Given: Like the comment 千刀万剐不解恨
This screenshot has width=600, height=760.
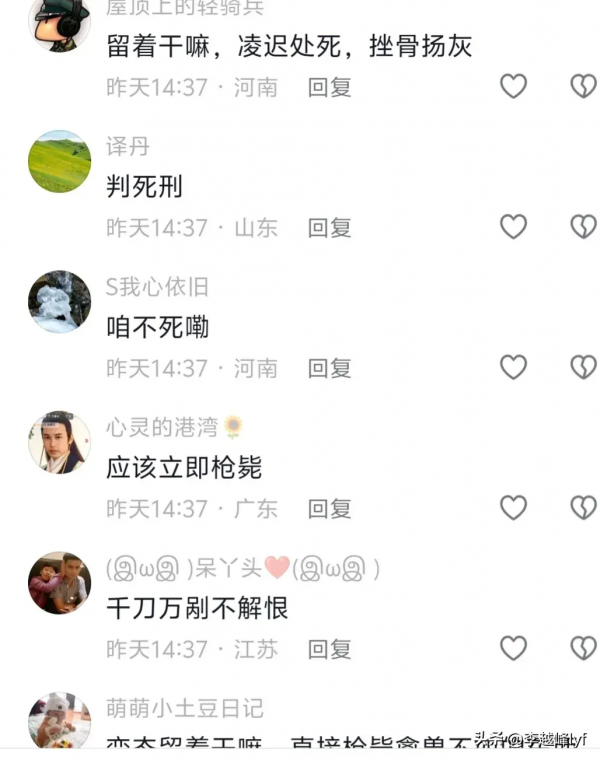Looking at the screenshot, I should [x=513, y=649].
